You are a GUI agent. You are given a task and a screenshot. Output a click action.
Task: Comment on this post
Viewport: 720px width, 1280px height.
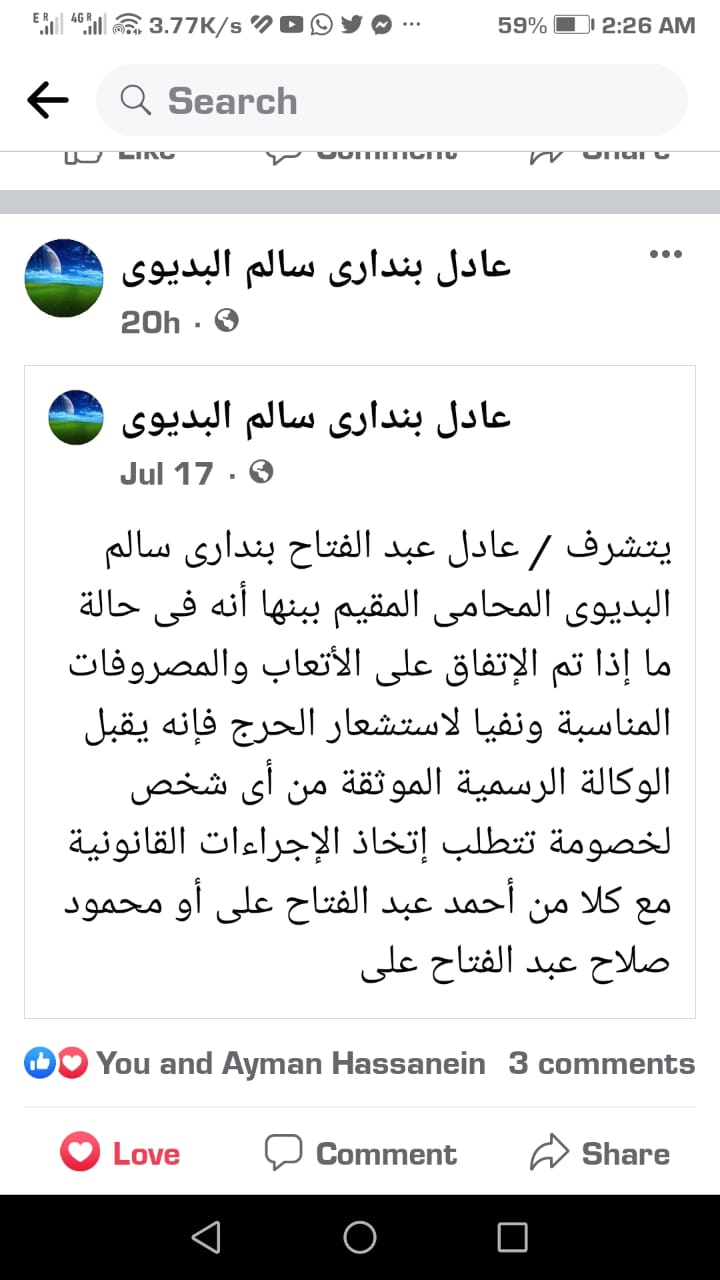pyautogui.click(x=360, y=1153)
